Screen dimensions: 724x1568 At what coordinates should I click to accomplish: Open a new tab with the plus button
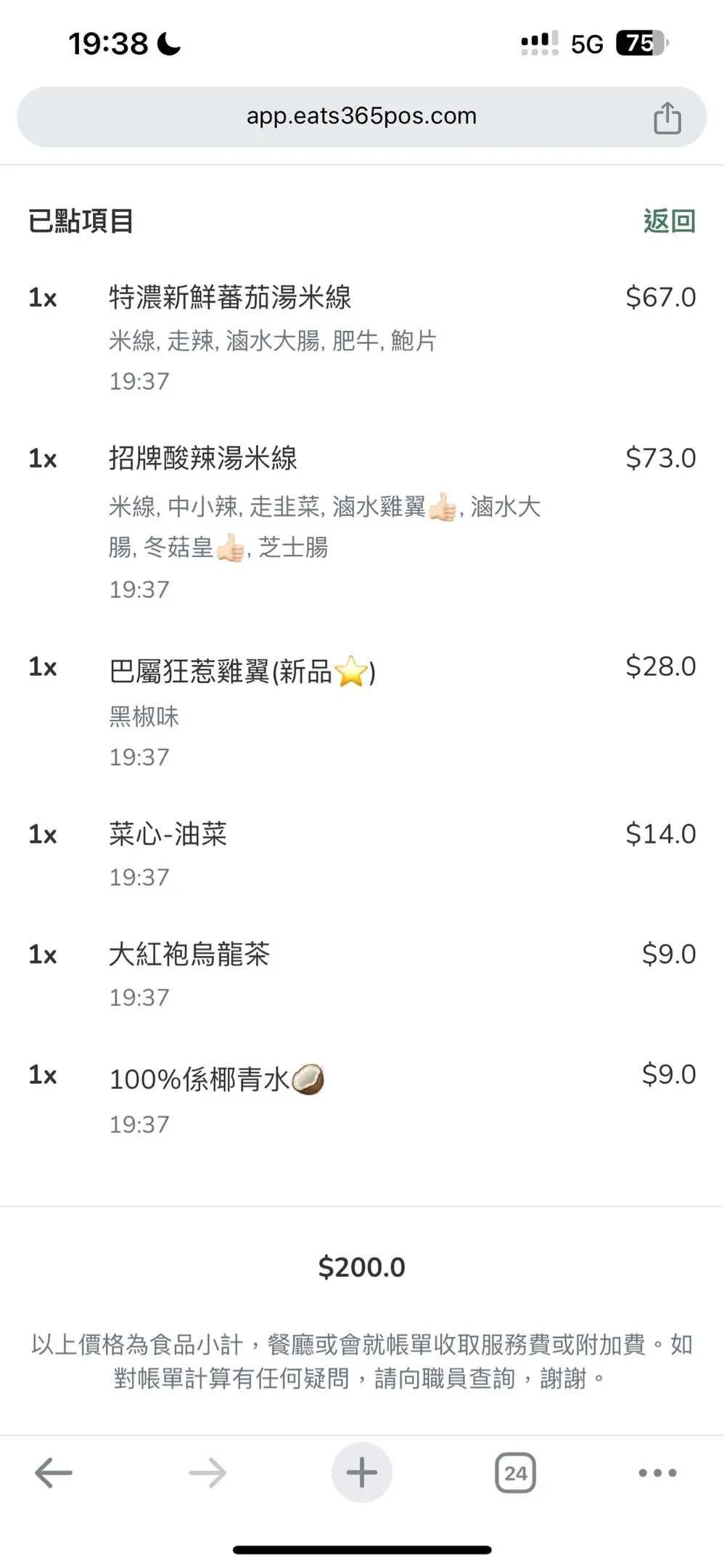361,1472
